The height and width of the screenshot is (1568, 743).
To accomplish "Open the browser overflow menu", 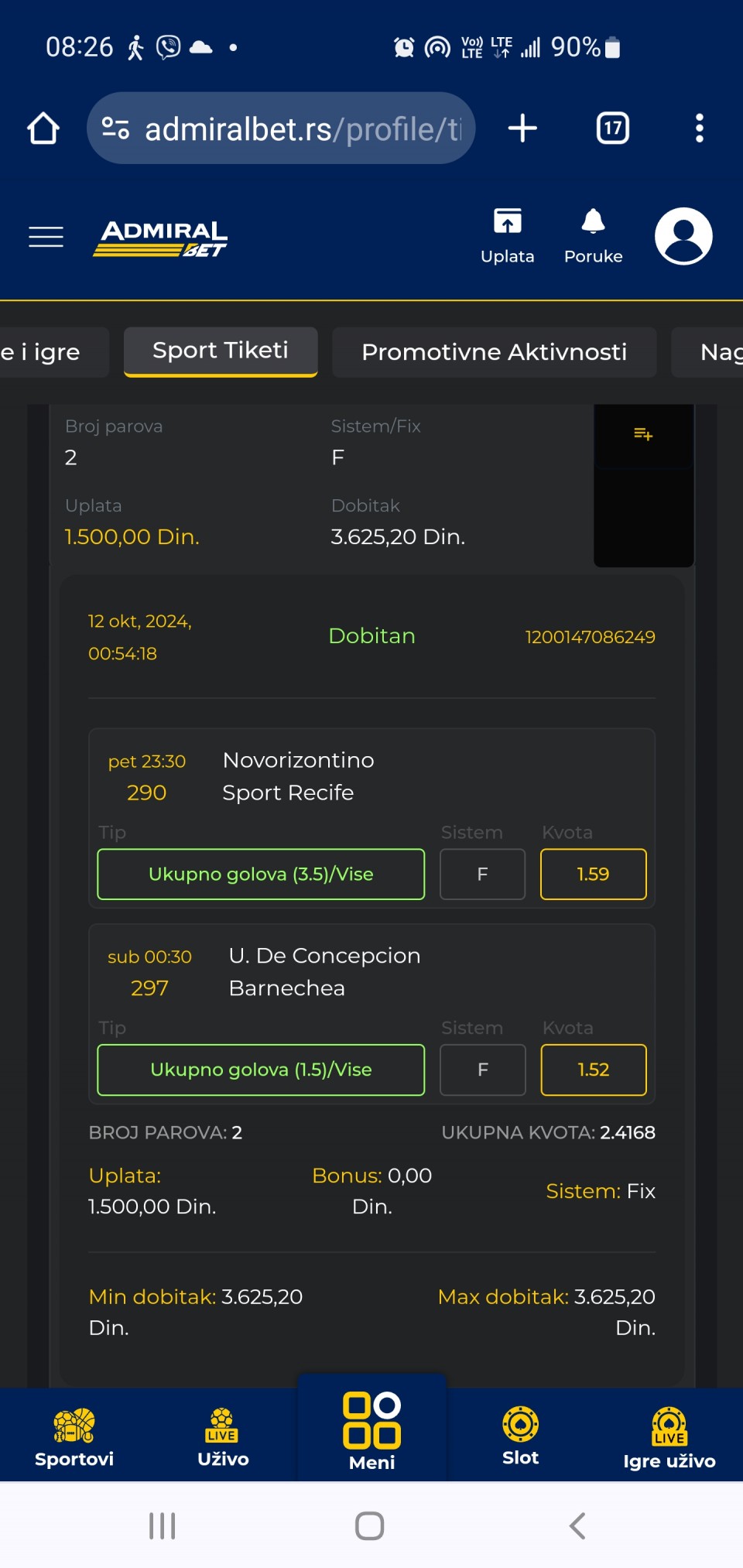I will [x=700, y=128].
